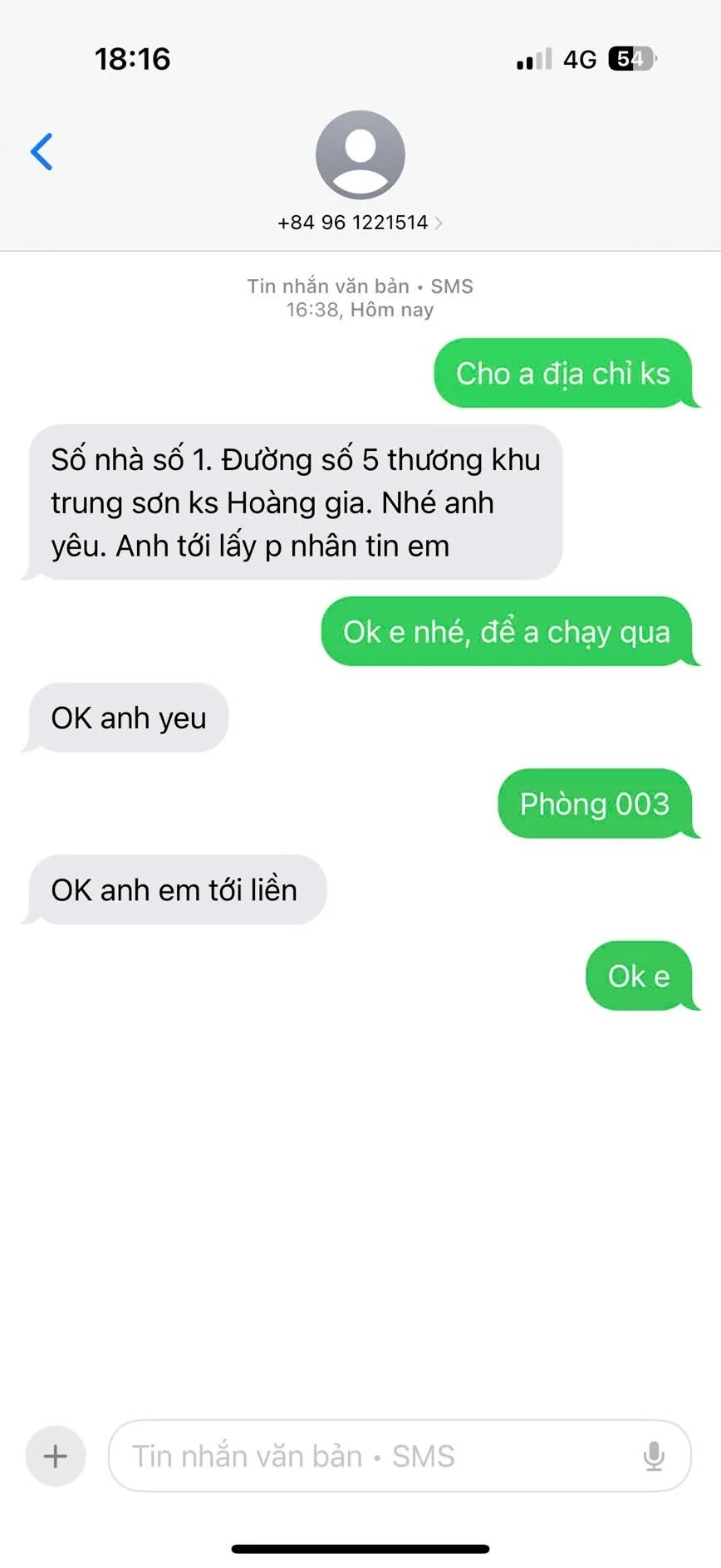The width and height of the screenshot is (721, 1568).
Task: Open the plus attachments menu
Action: click(x=56, y=1456)
